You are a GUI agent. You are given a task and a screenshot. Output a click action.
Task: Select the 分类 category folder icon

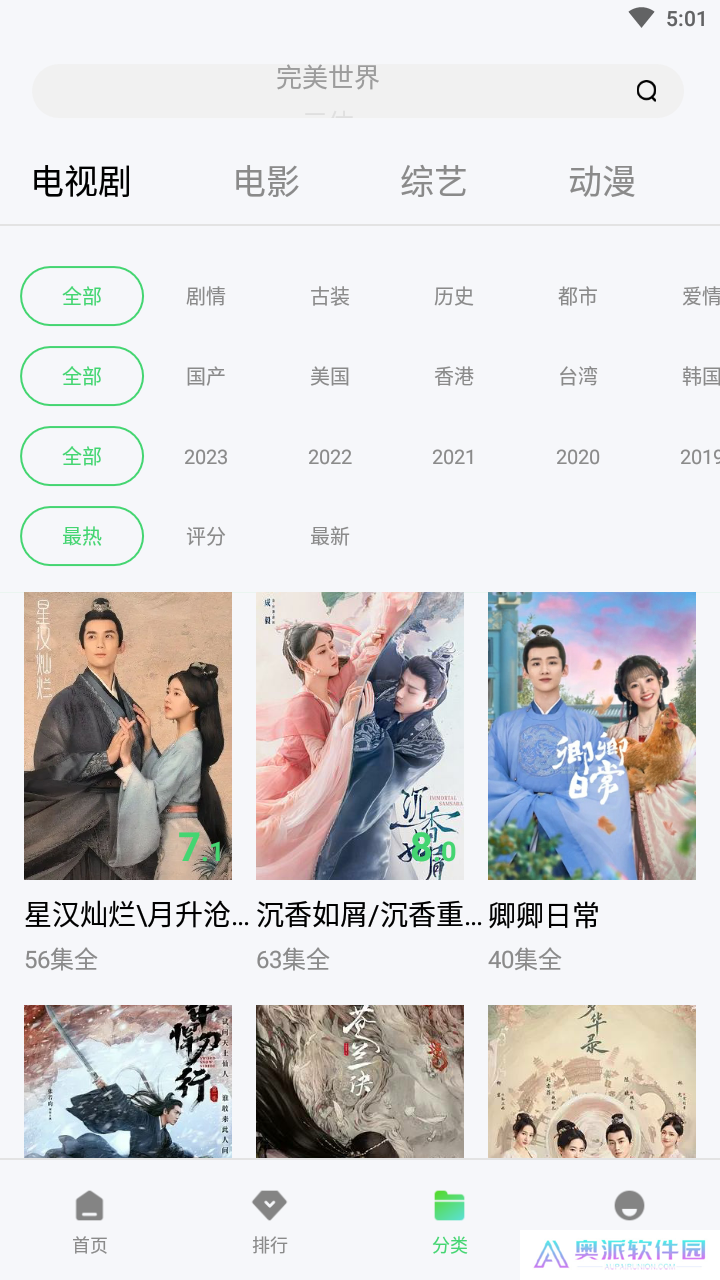[448, 1206]
